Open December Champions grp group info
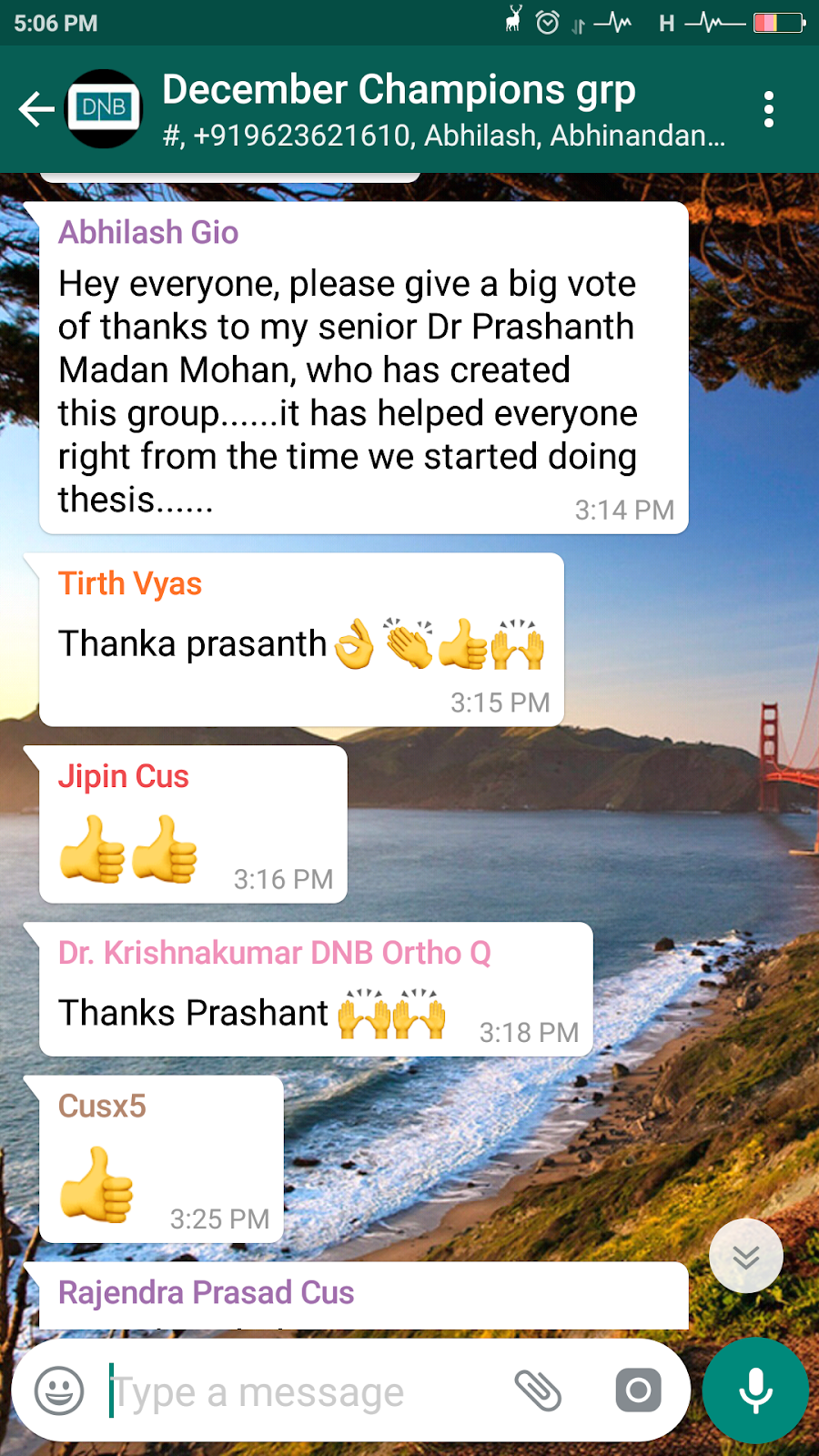This screenshot has width=819, height=1456. coord(444,110)
